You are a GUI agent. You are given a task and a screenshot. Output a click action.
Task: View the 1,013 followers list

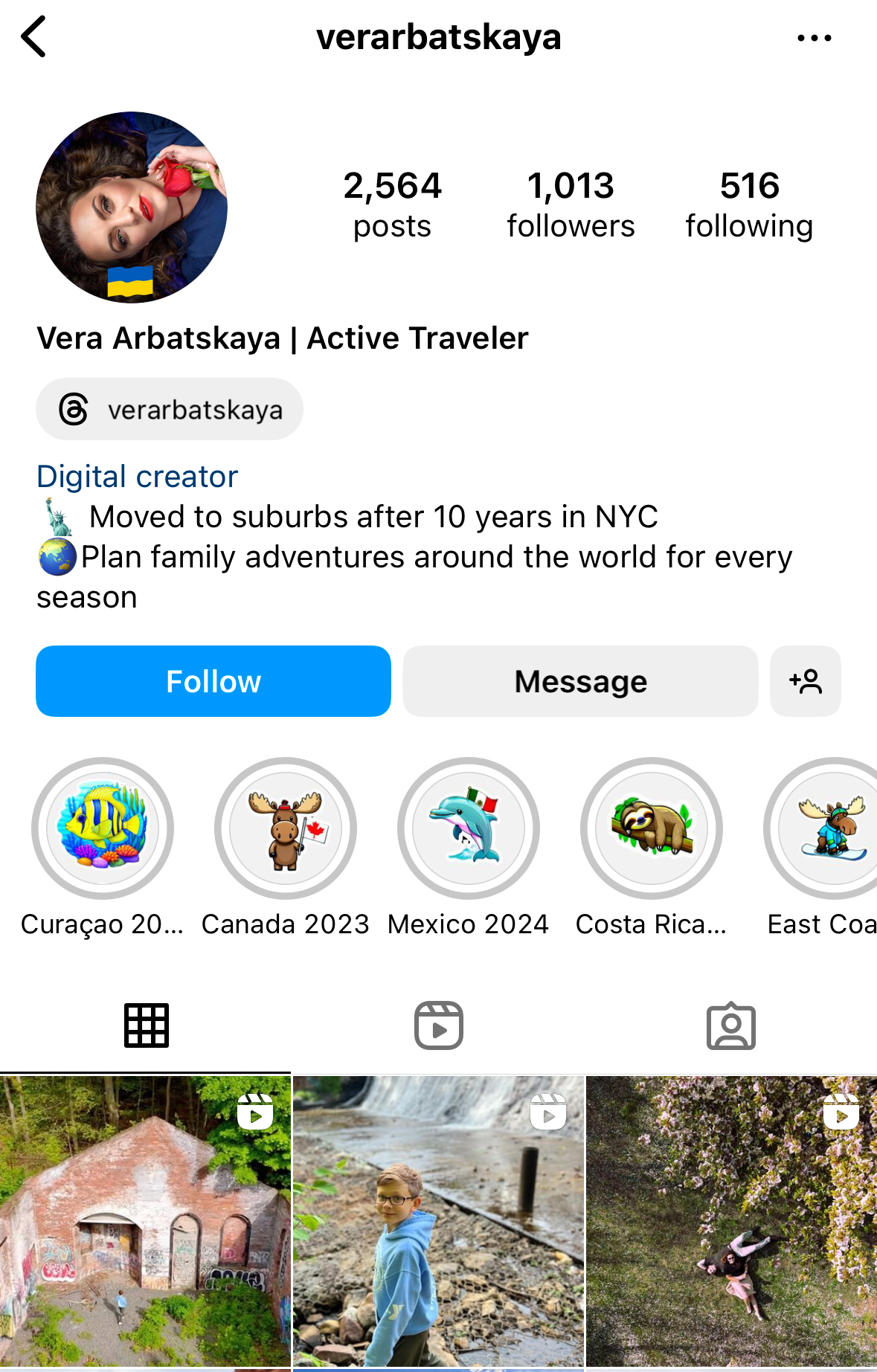tap(571, 204)
